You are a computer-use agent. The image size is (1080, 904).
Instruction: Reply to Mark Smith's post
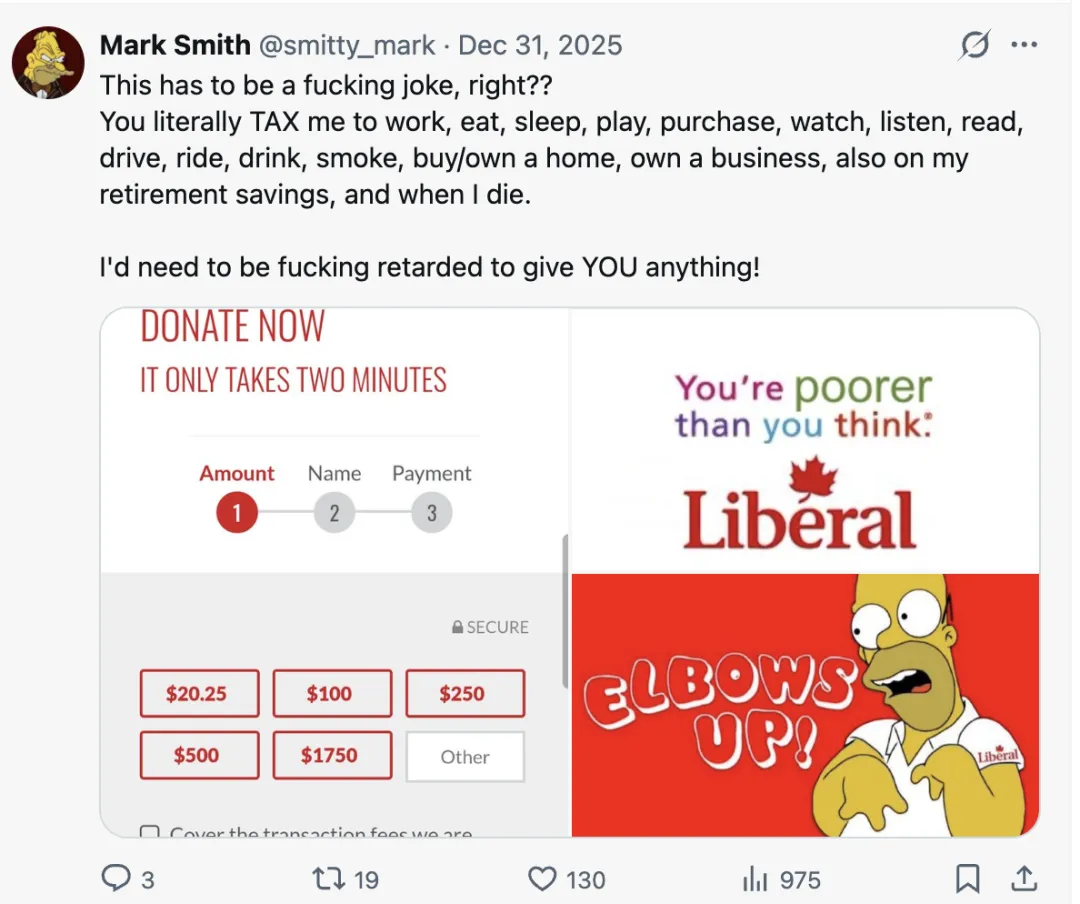pyautogui.click(x=117, y=879)
